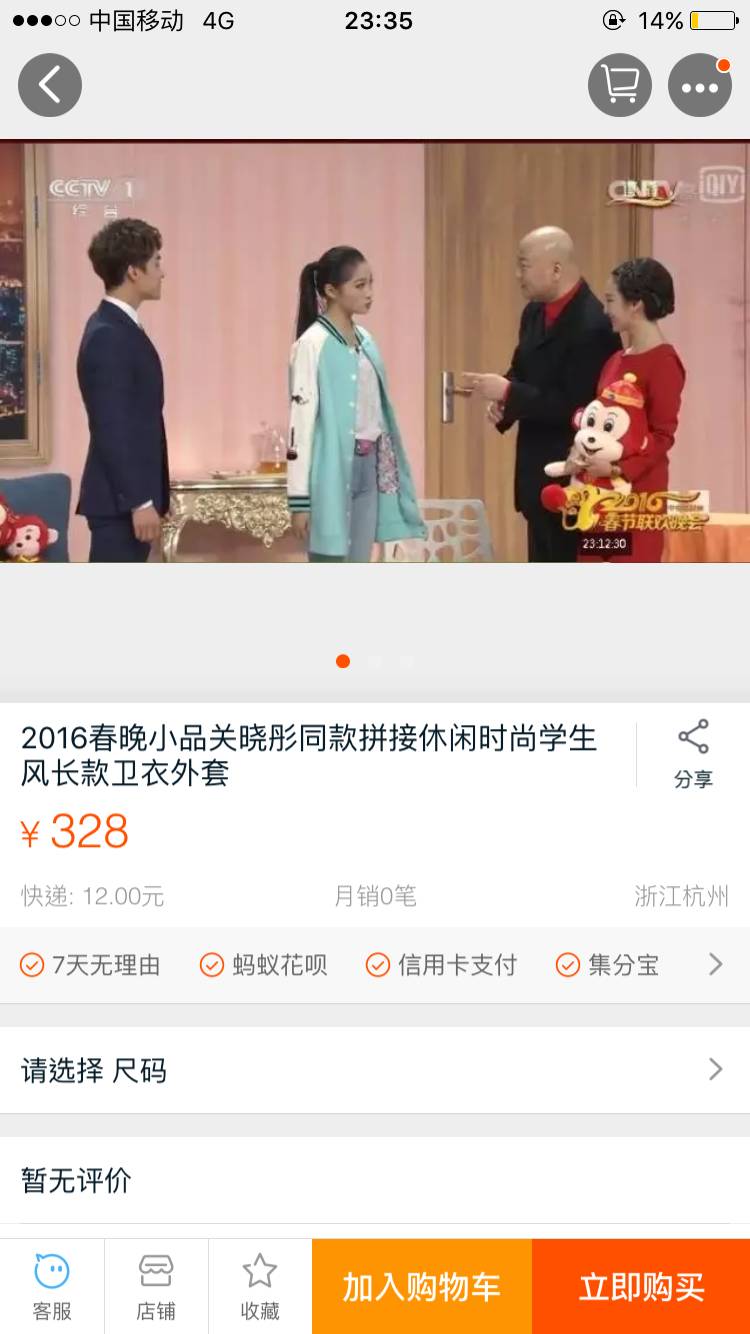Open the shopping cart icon

point(620,85)
